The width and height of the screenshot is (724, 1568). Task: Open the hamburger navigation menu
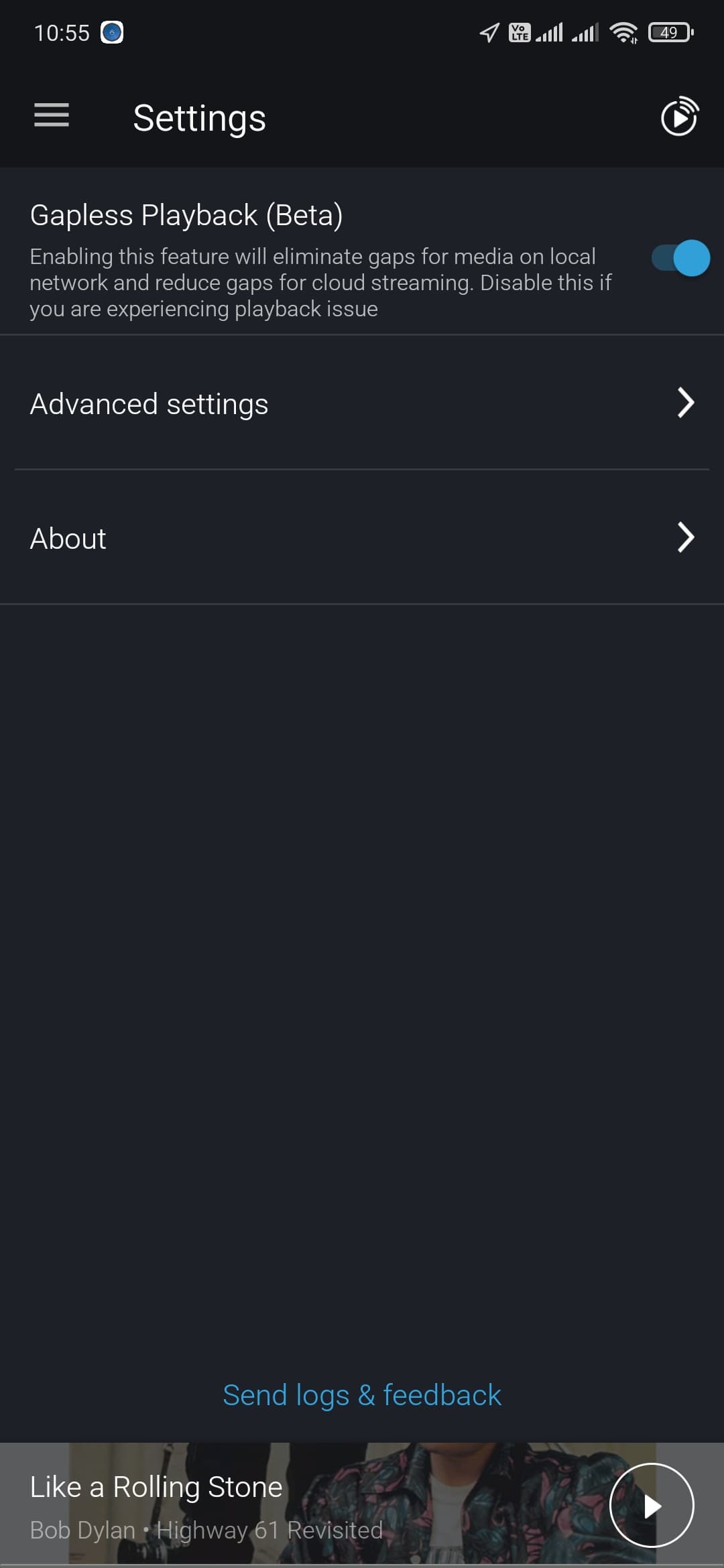click(x=52, y=115)
